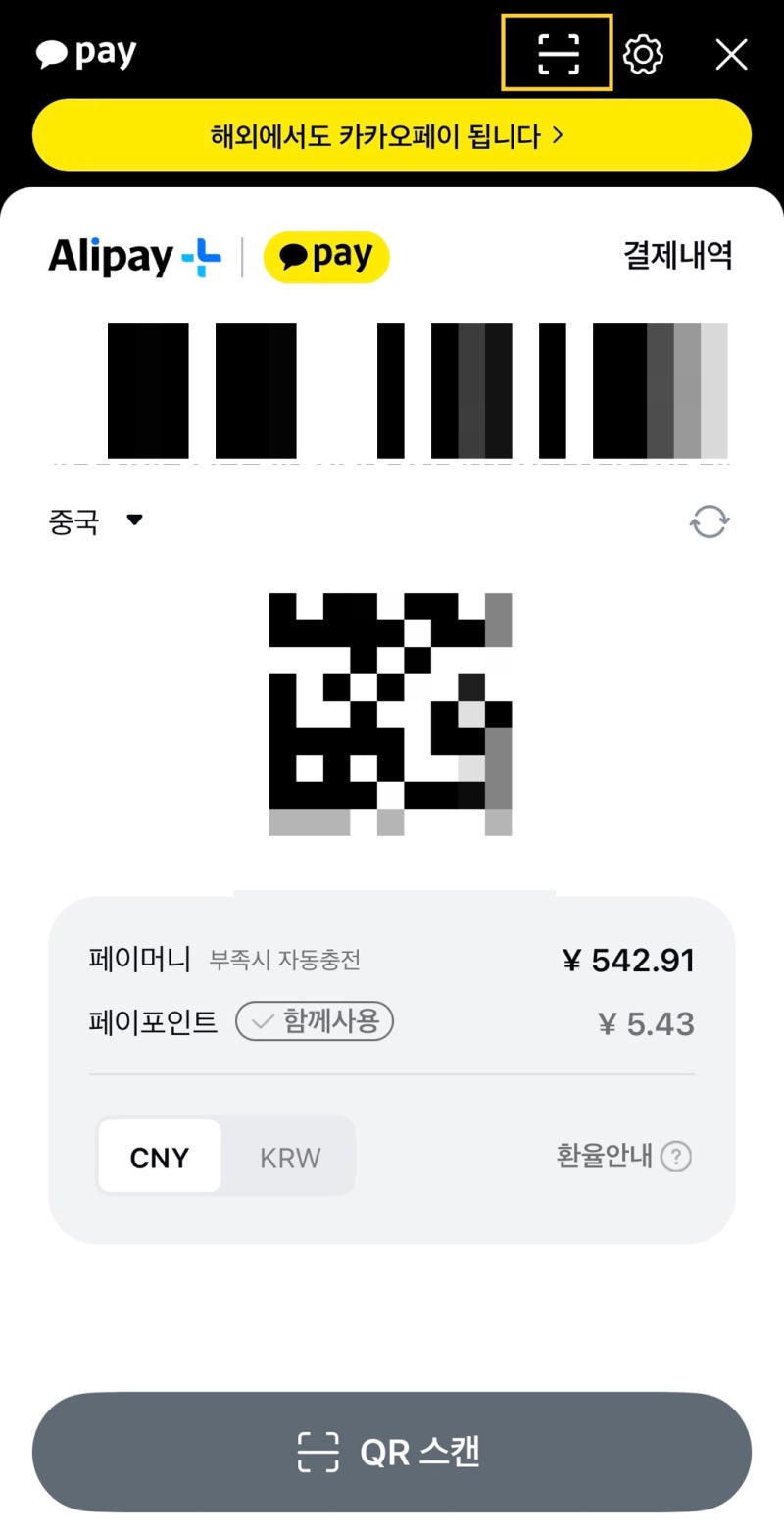Open the 결제내역 payment history
This screenshot has width=784, height=1534.
point(679,256)
